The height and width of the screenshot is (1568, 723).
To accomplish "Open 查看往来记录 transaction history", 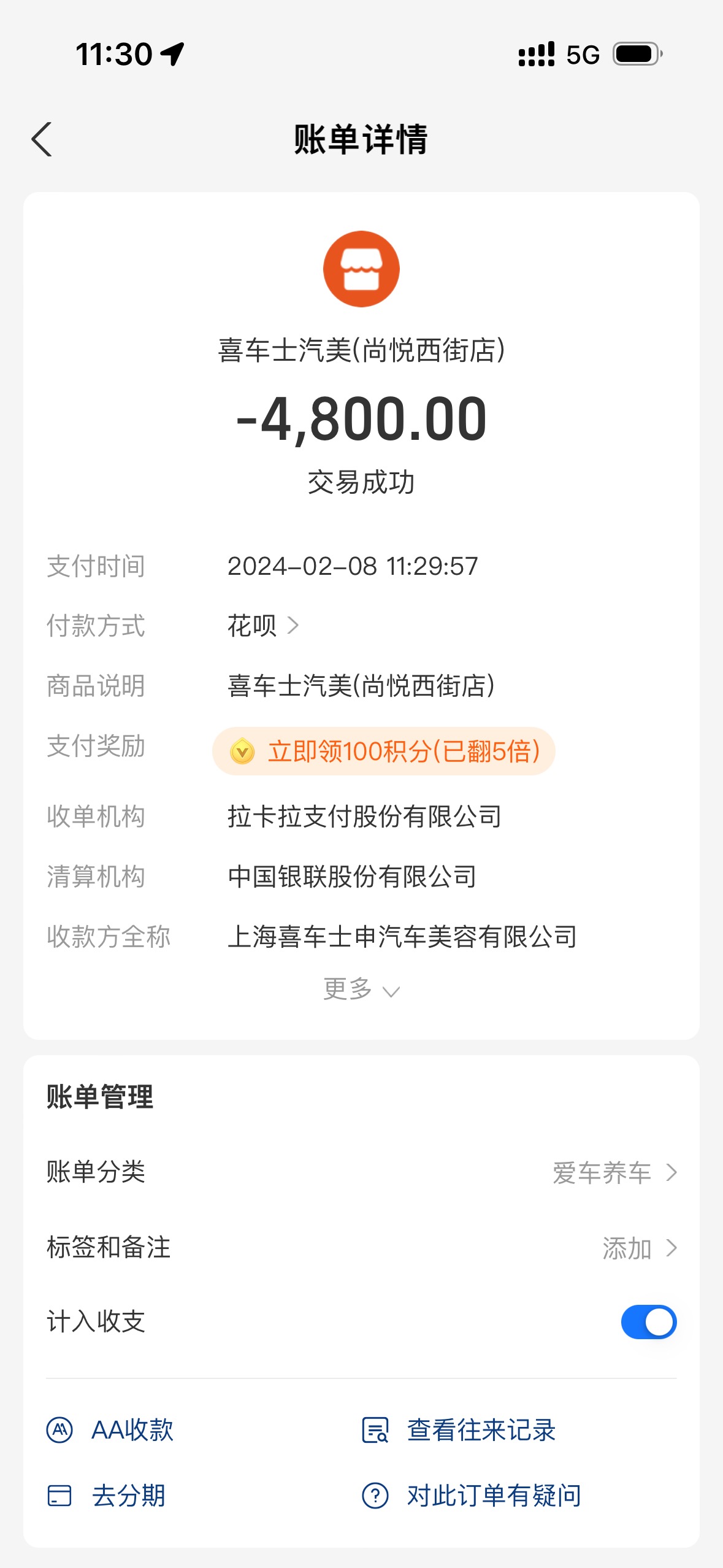I will (x=459, y=1430).
